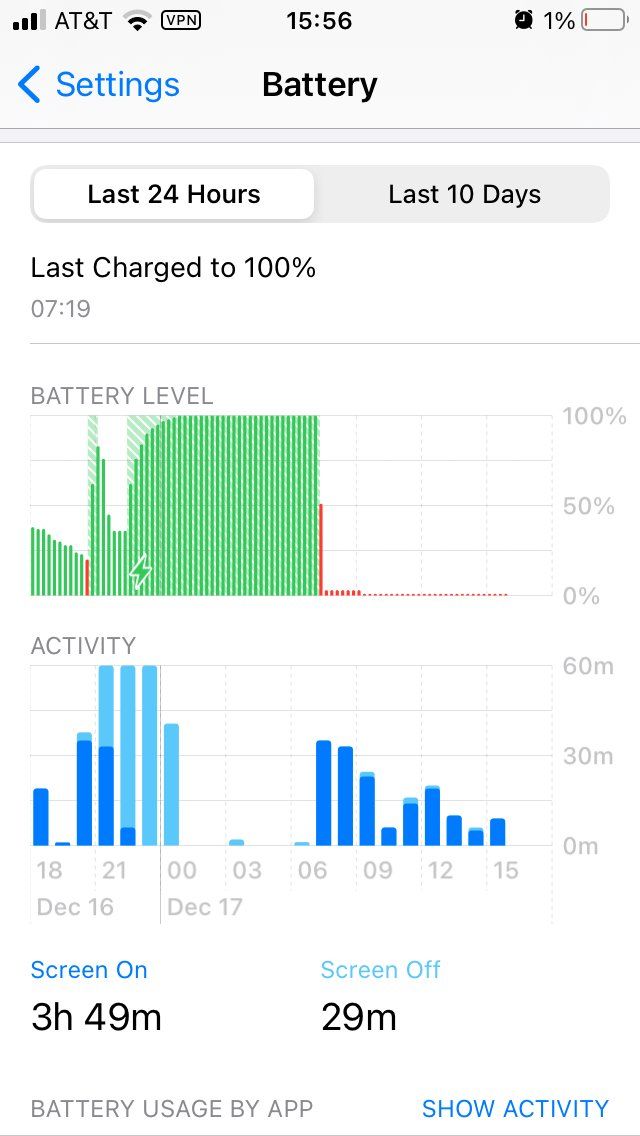Select the battery level chart
Viewport: 640px width, 1136px height.
[x=290, y=506]
